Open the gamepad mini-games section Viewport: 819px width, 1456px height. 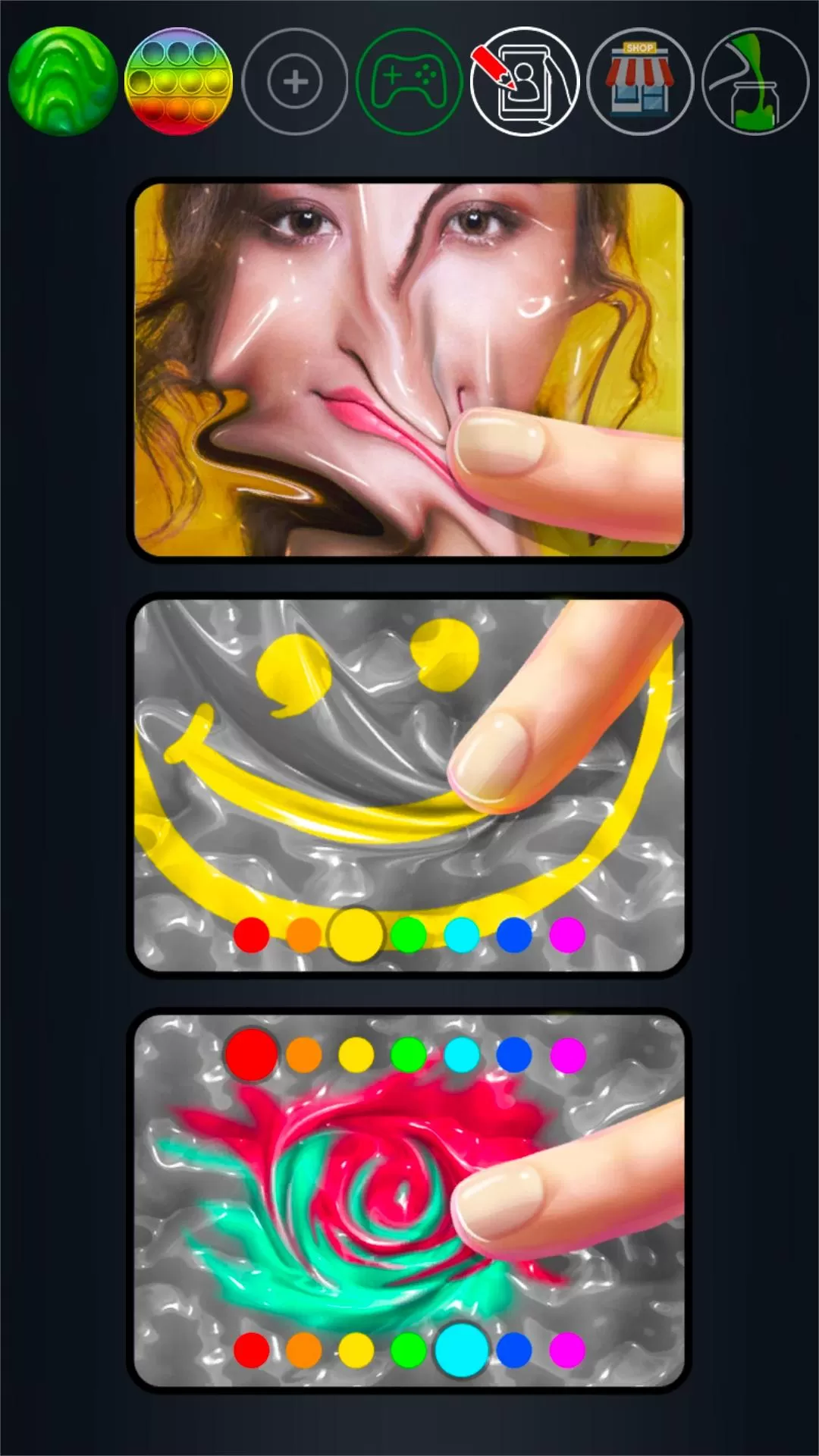[x=409, y=81]
